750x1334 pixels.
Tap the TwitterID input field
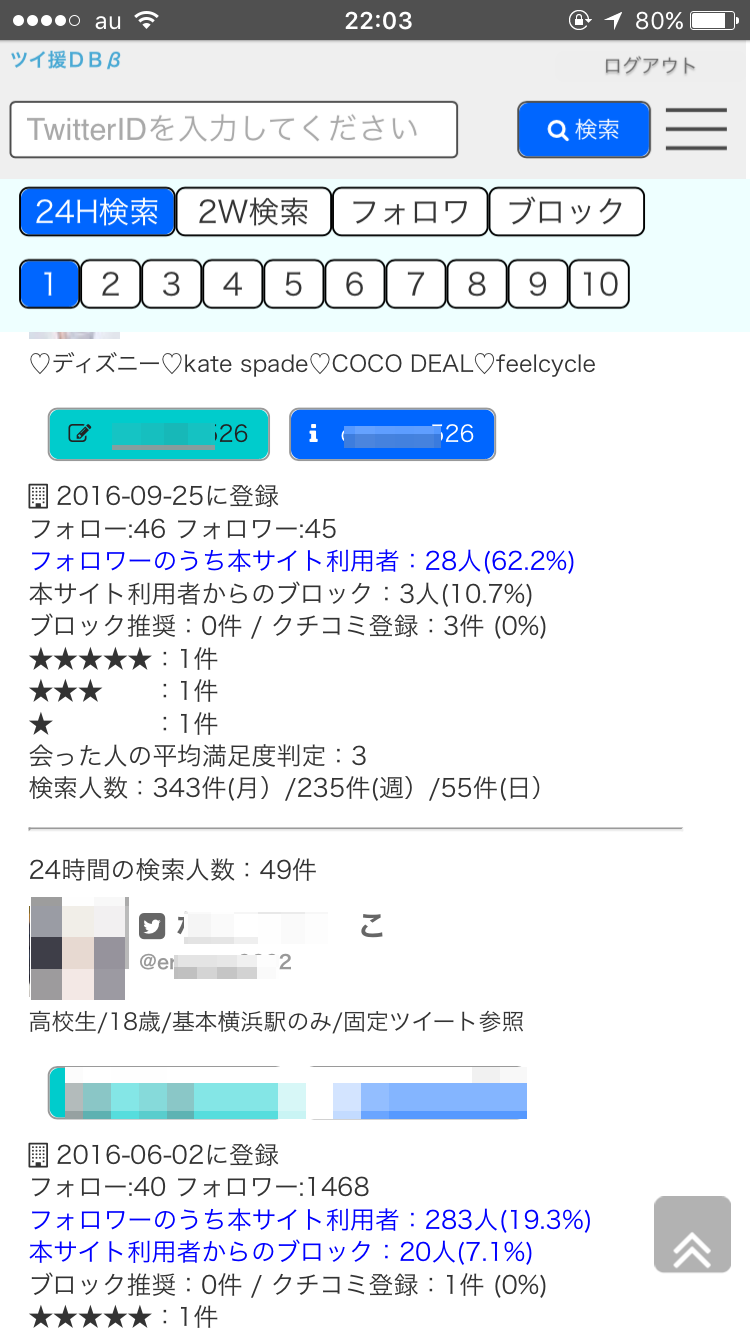coord(233,130)
